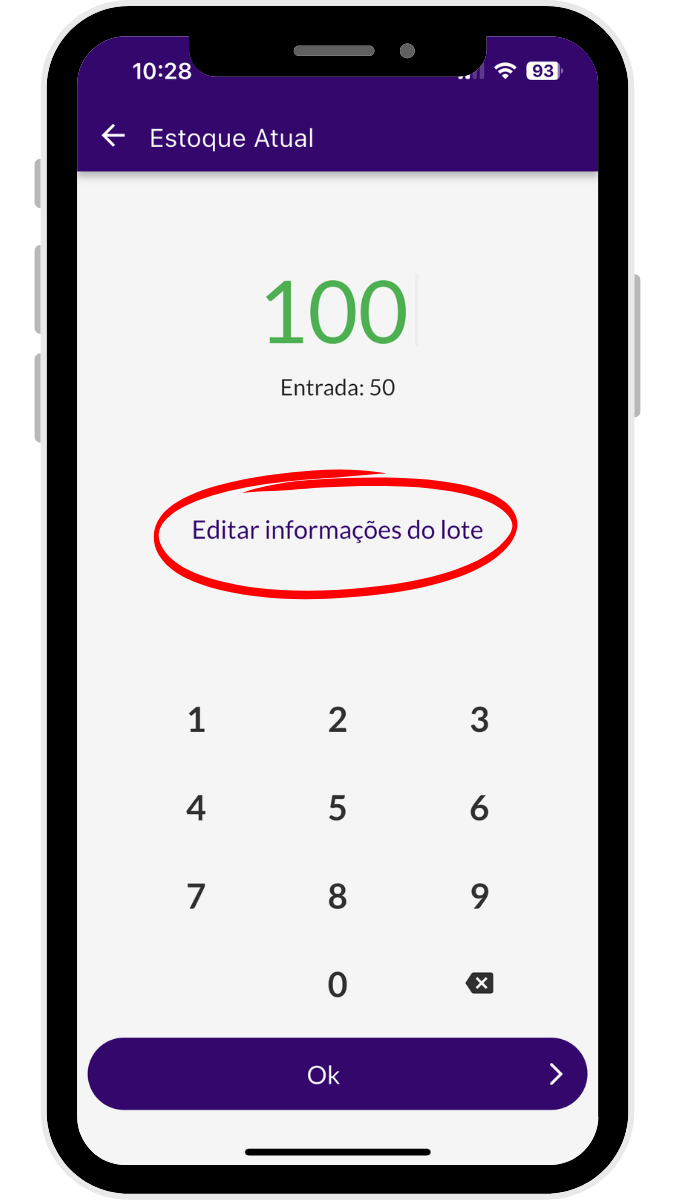This screenshot has width=675, height=1200.
Task: Enter digit 0 on the keypad
Action: pyautogui.click(x=338, y=985)
